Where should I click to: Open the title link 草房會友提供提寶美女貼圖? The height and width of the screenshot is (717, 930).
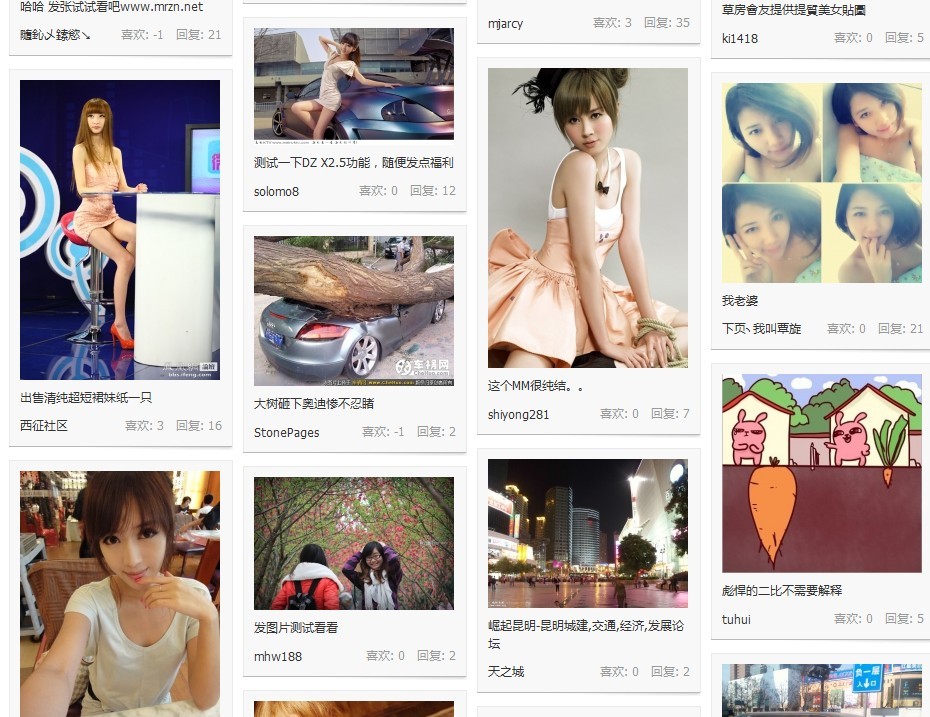793,10
